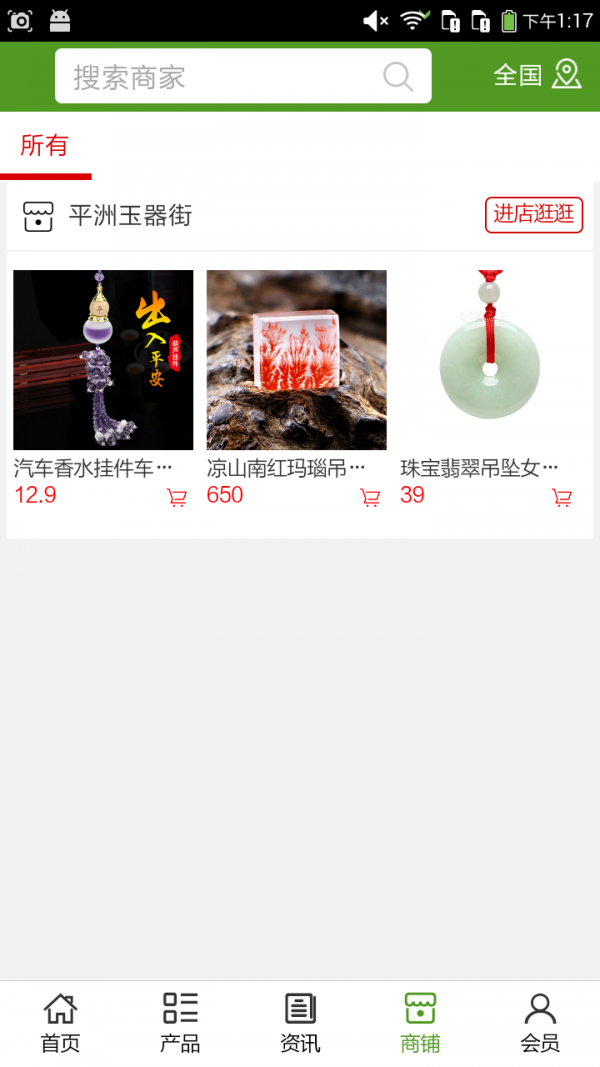Add the 39 item to cart
The image size is (600, 1067).
(562, 497)
